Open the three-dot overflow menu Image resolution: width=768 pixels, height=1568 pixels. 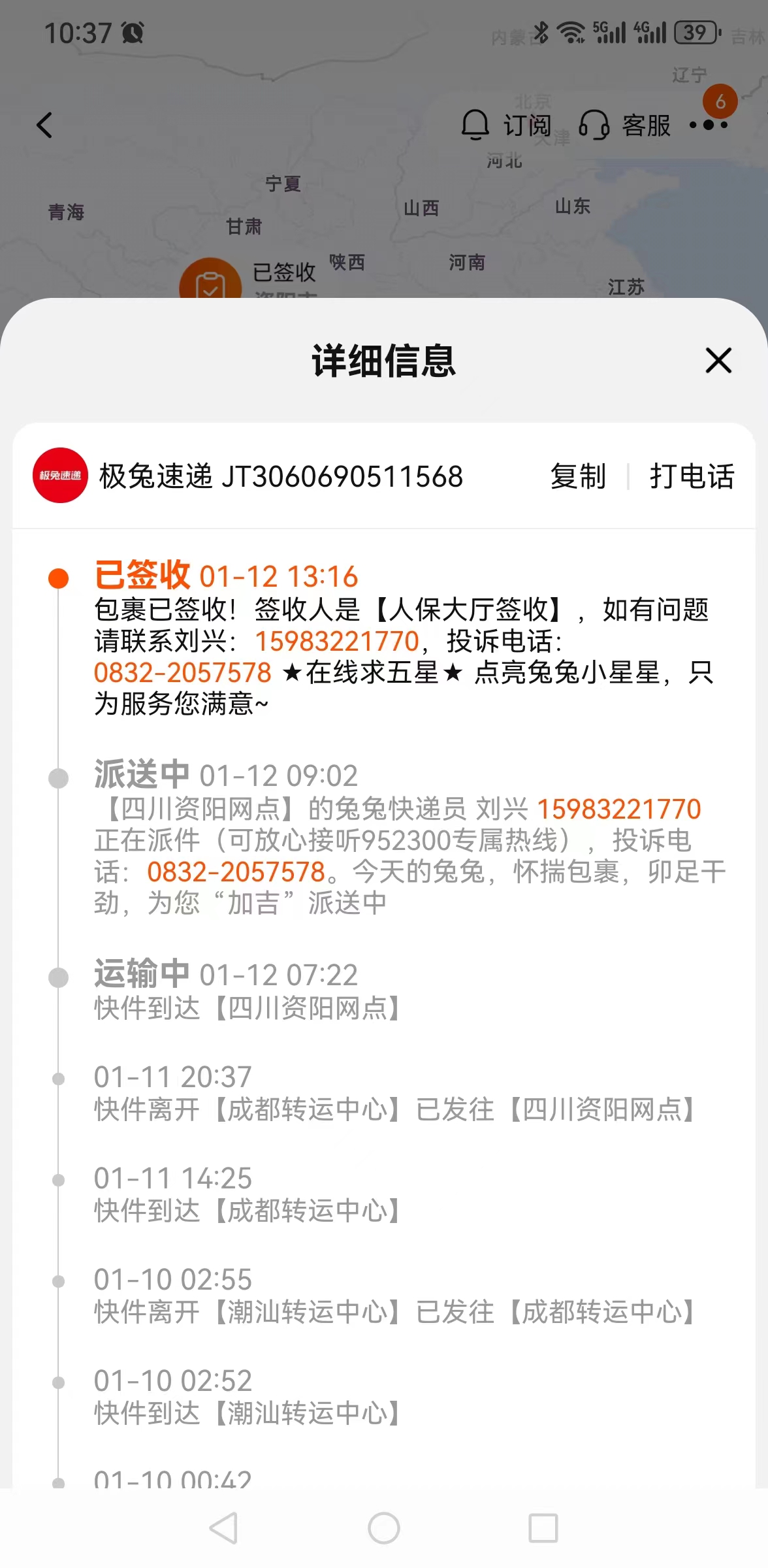click(x=709, y=125)
